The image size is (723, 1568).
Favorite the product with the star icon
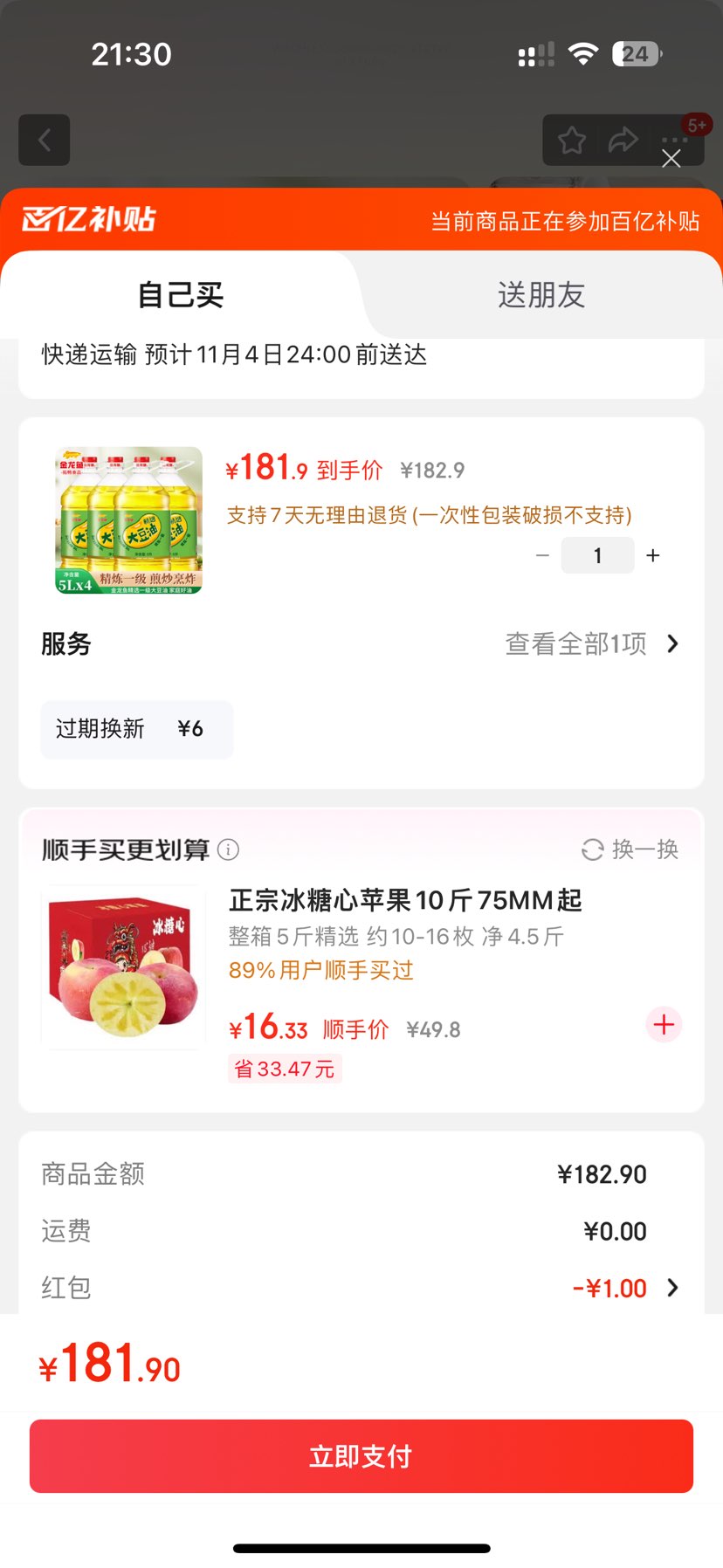571,140
